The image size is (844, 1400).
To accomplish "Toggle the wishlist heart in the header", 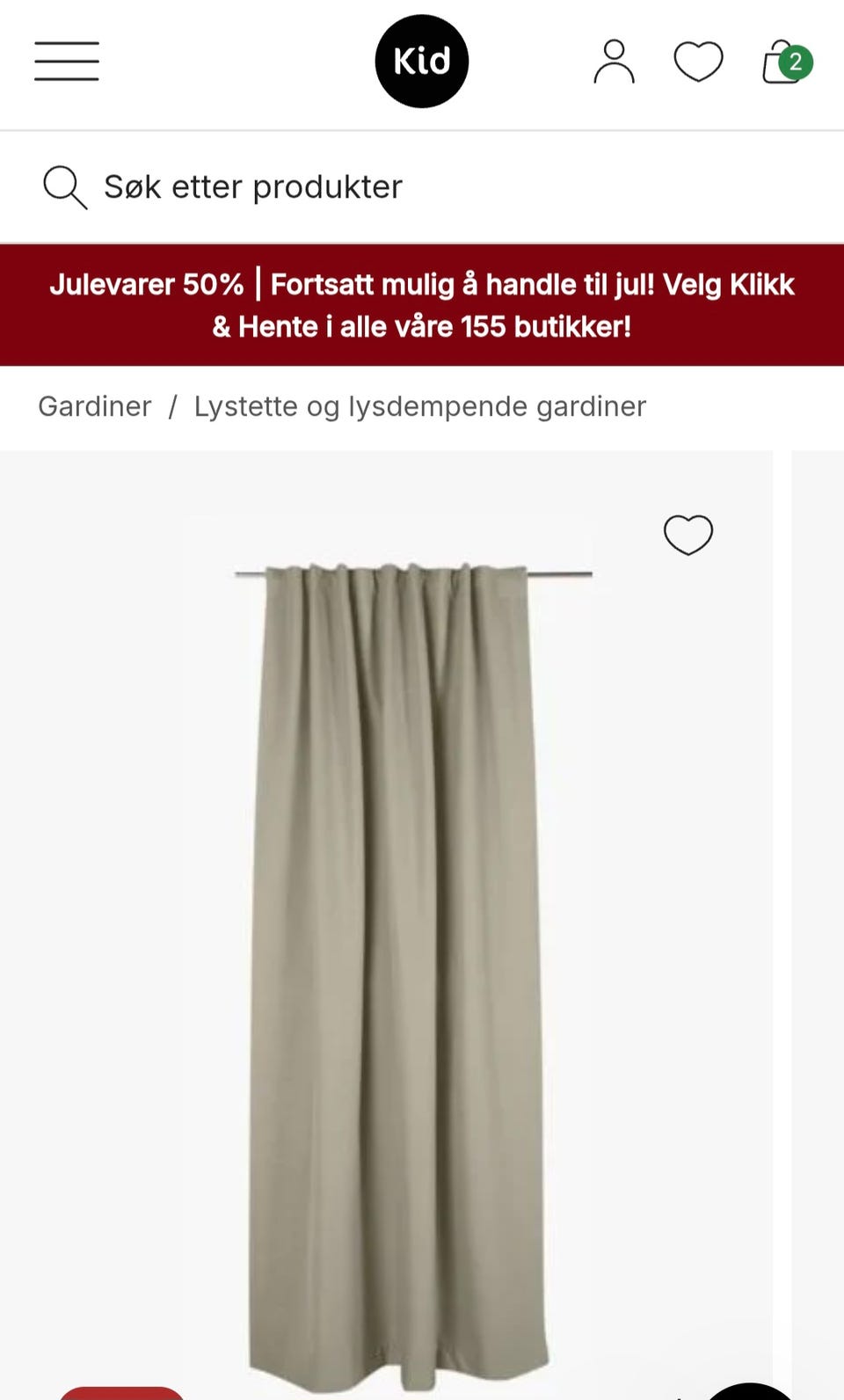I will point(698,62).
